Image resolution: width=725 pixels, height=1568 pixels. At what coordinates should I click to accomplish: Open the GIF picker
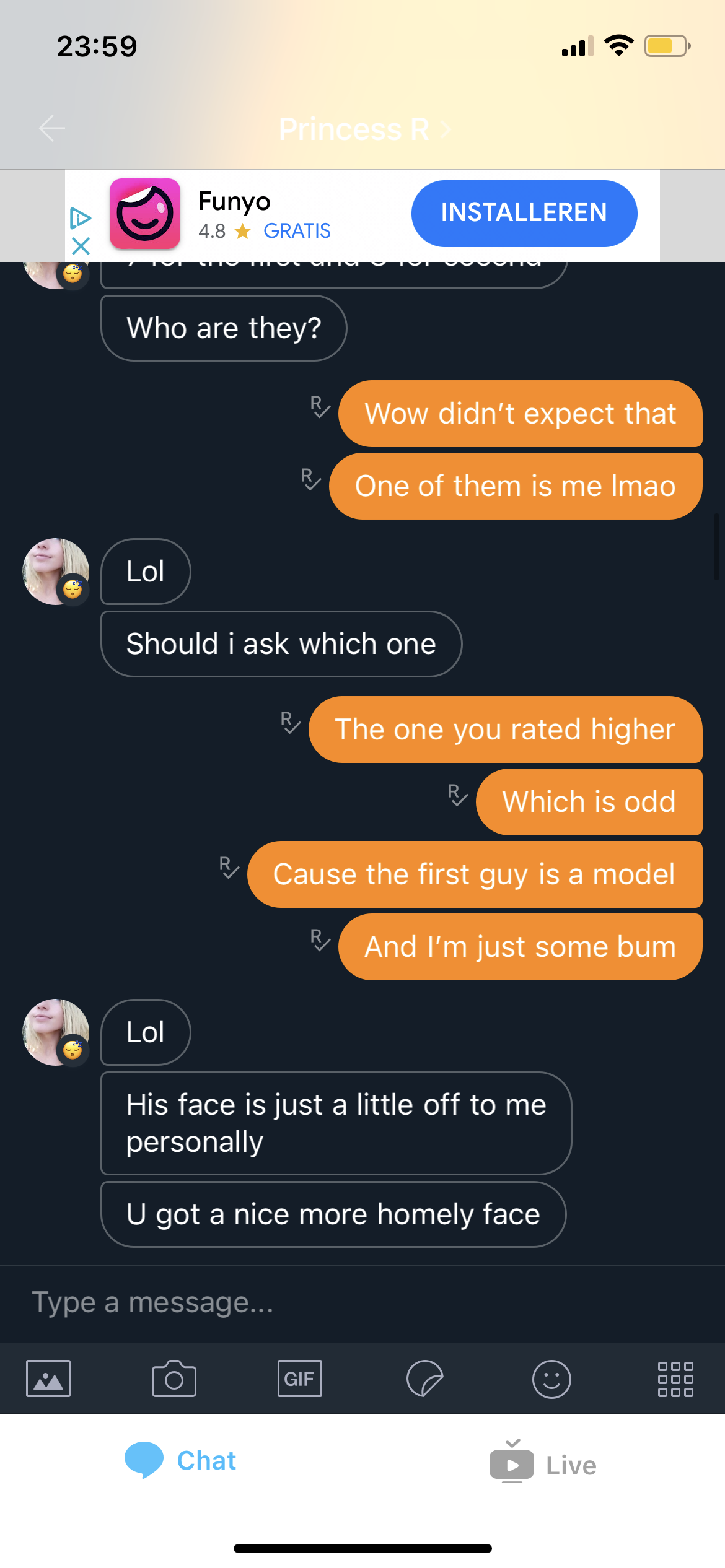point(300,1379)
